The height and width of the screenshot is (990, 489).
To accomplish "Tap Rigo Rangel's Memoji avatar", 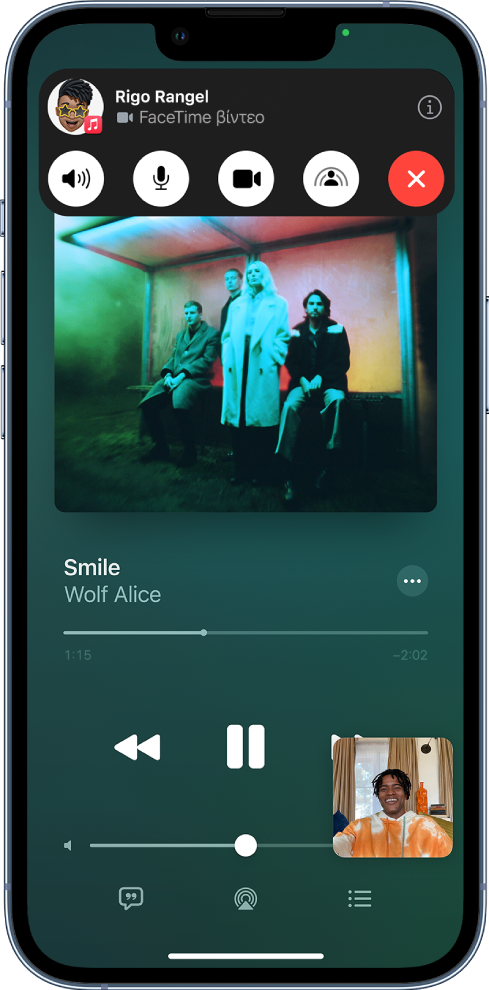I will point(75,107).
